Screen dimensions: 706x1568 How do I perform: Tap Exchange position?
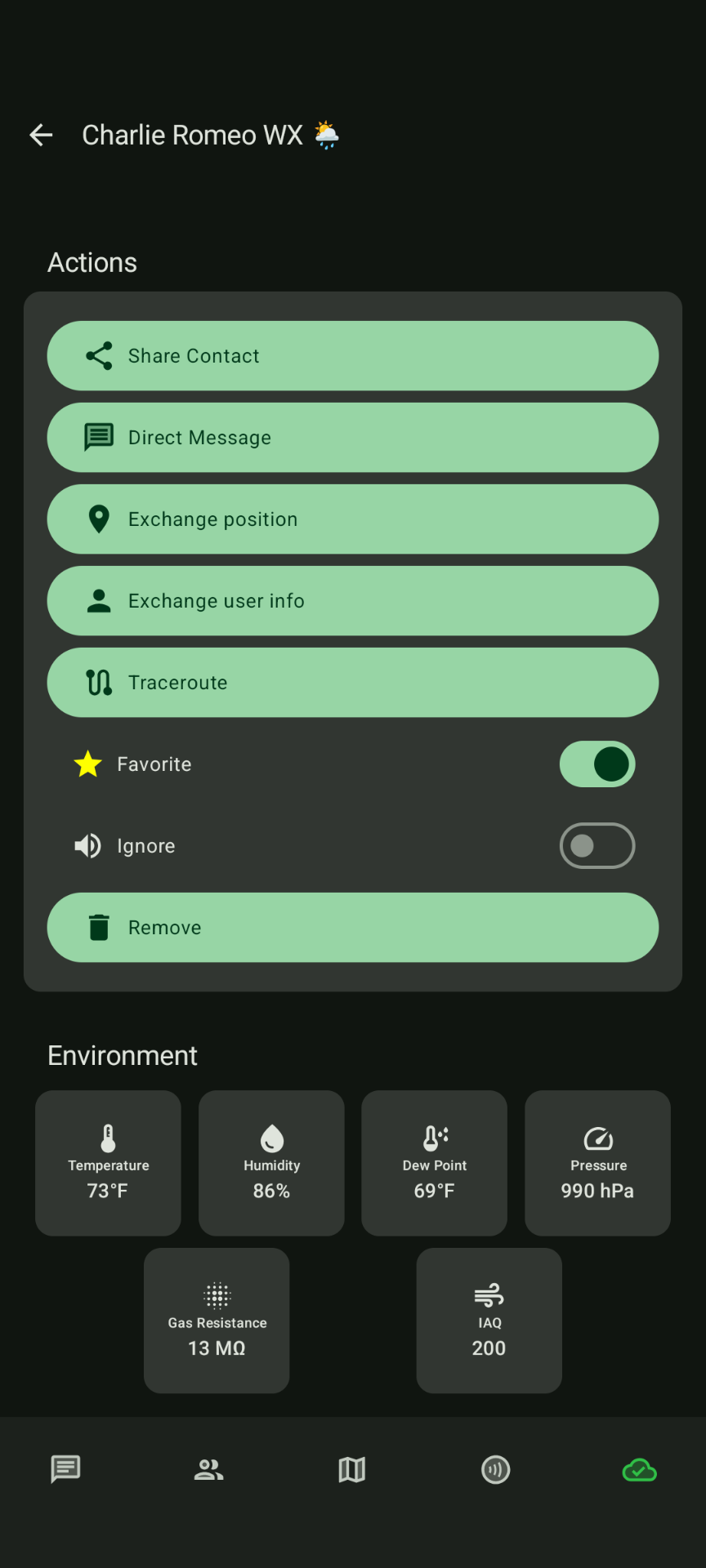coord(352,519)
